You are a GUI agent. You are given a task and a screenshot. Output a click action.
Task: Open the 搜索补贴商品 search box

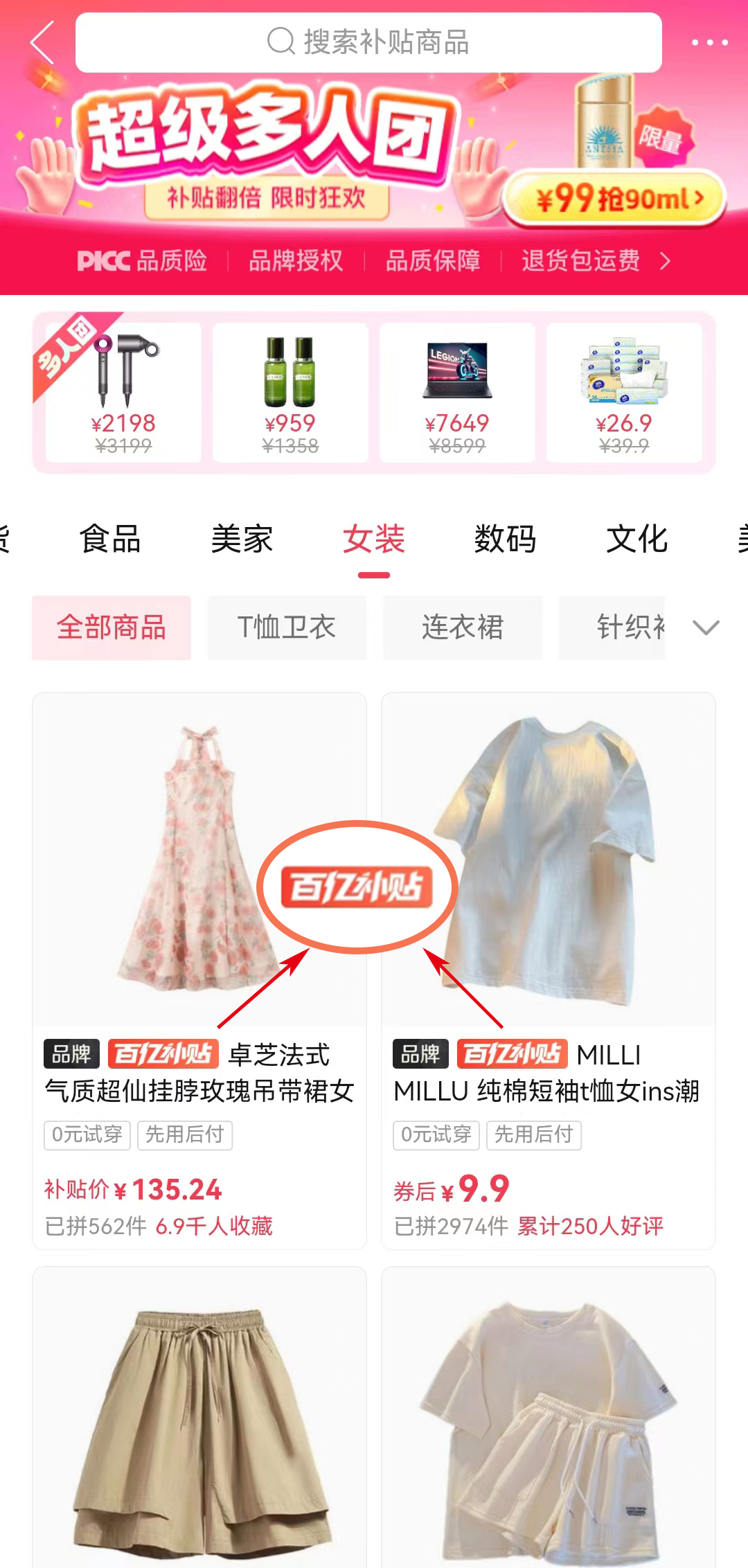[x=368, y=42]
